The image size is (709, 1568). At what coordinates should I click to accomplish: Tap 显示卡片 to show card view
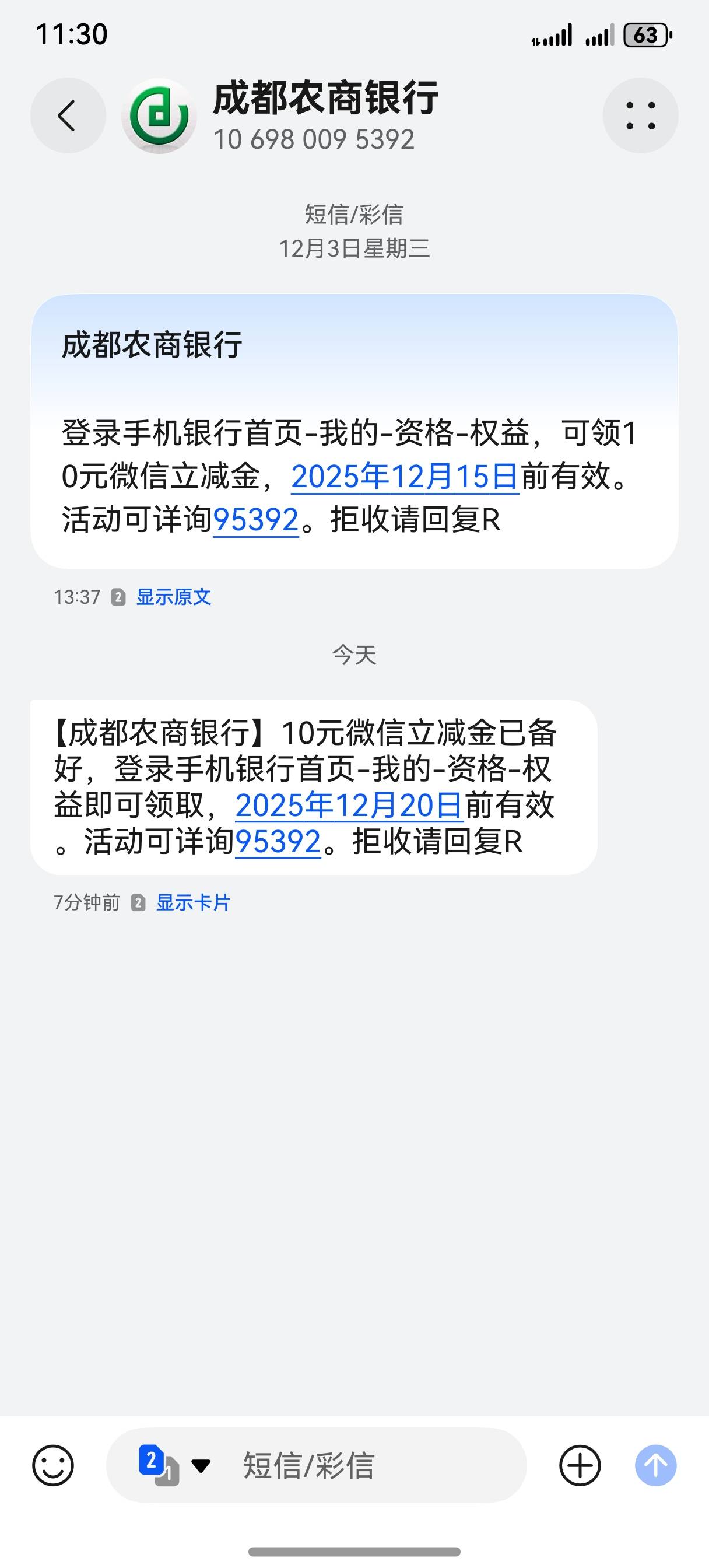point(194,902)
